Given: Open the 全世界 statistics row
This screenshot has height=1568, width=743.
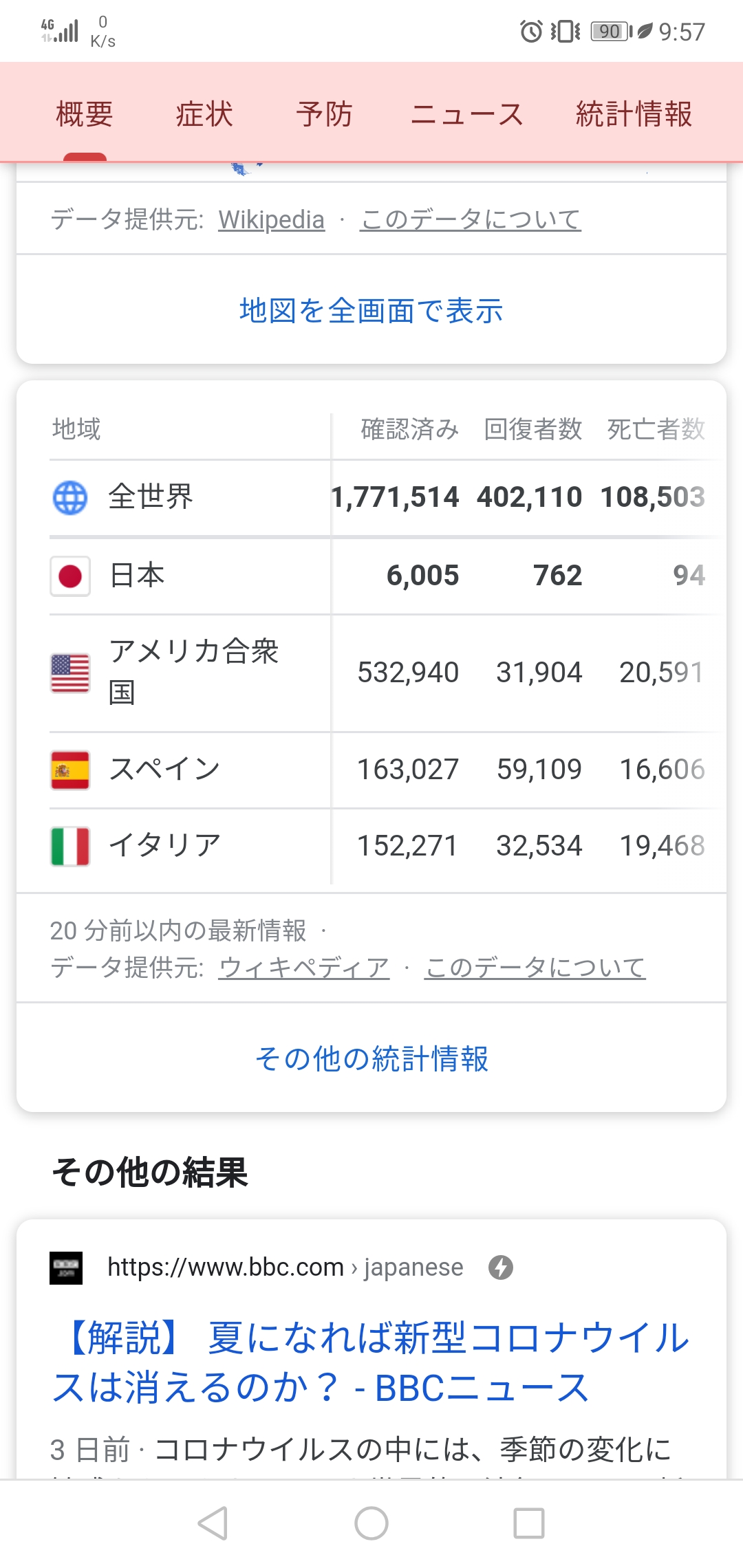Looking at the screenshot, I should [371, 497].
